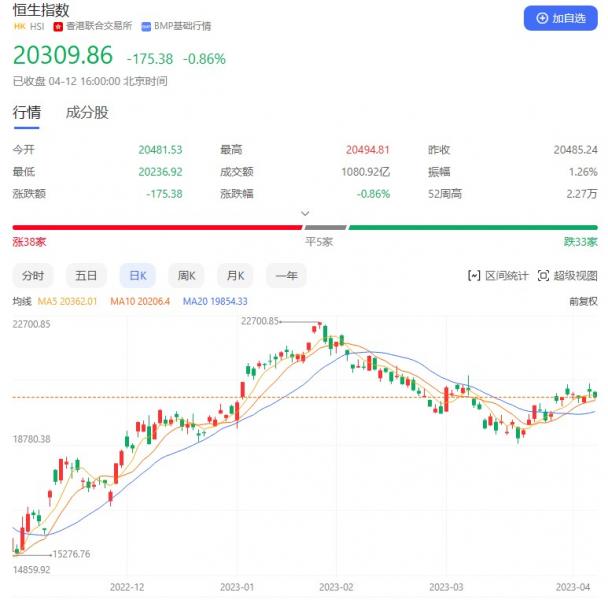
Task: Switch to the 行情 tab
Action: (27, 113)
